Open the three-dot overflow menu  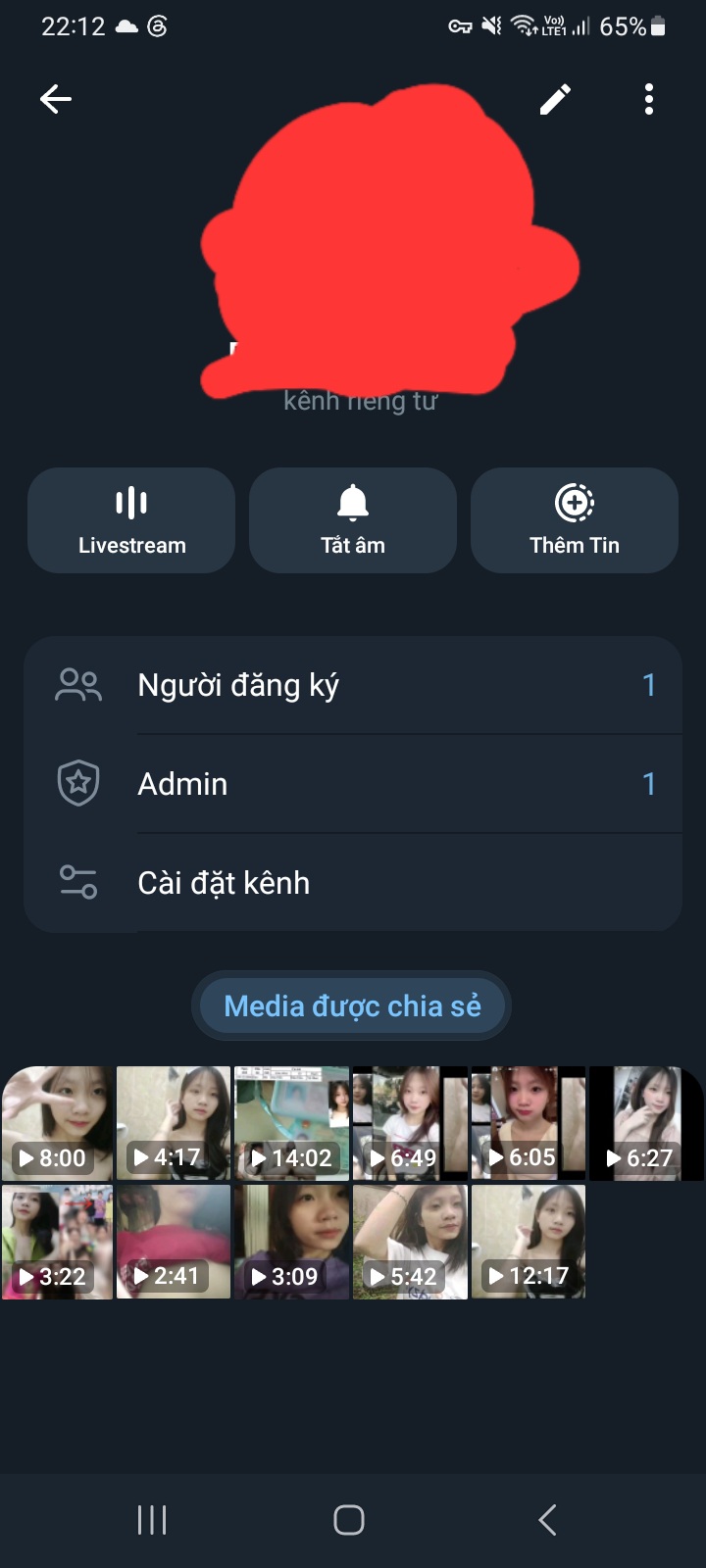pyautogui.click(x=649, y=99)
